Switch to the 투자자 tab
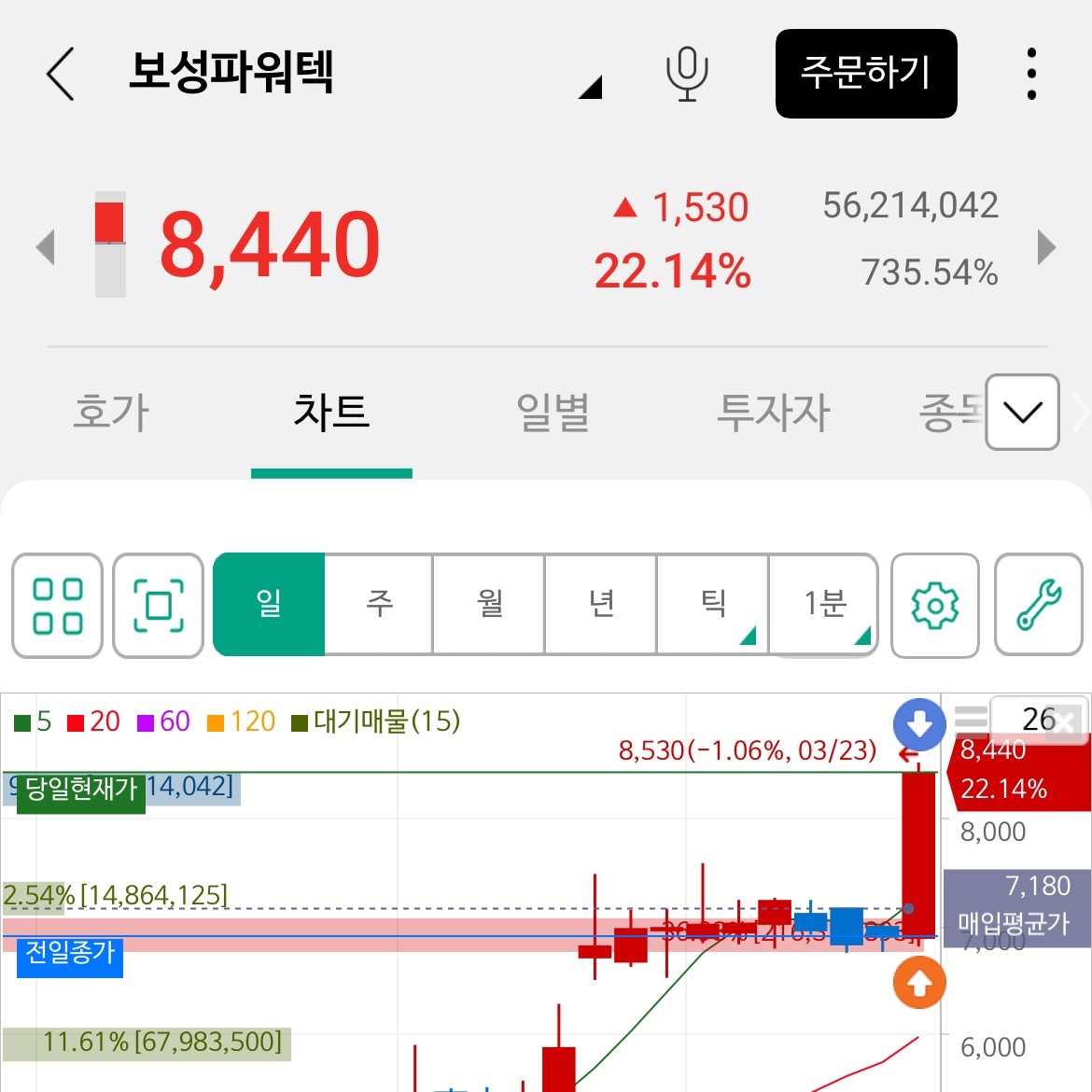Viewport: 1092px width, 1092px height. point(773,413)
